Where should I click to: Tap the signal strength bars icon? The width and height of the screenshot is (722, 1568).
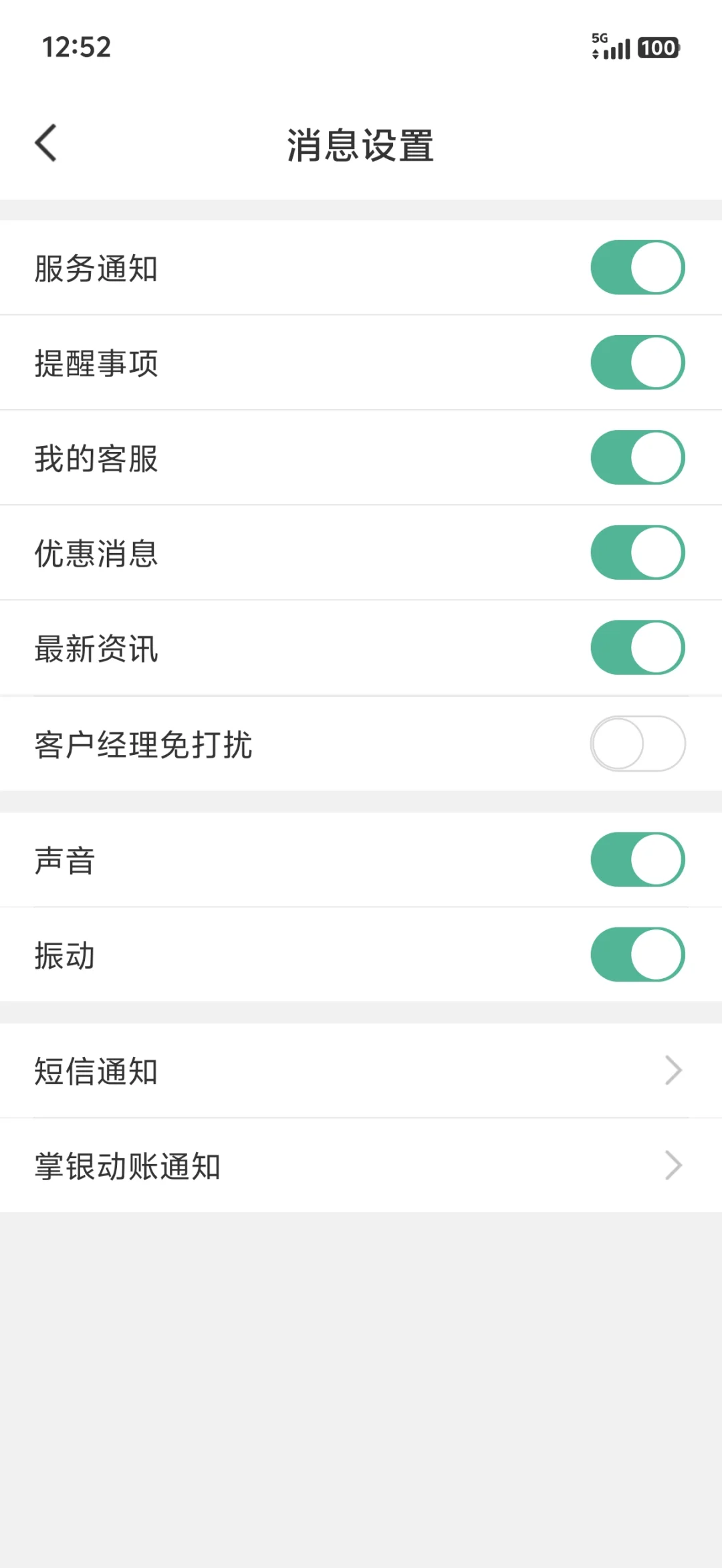click(x=616, y=50)
